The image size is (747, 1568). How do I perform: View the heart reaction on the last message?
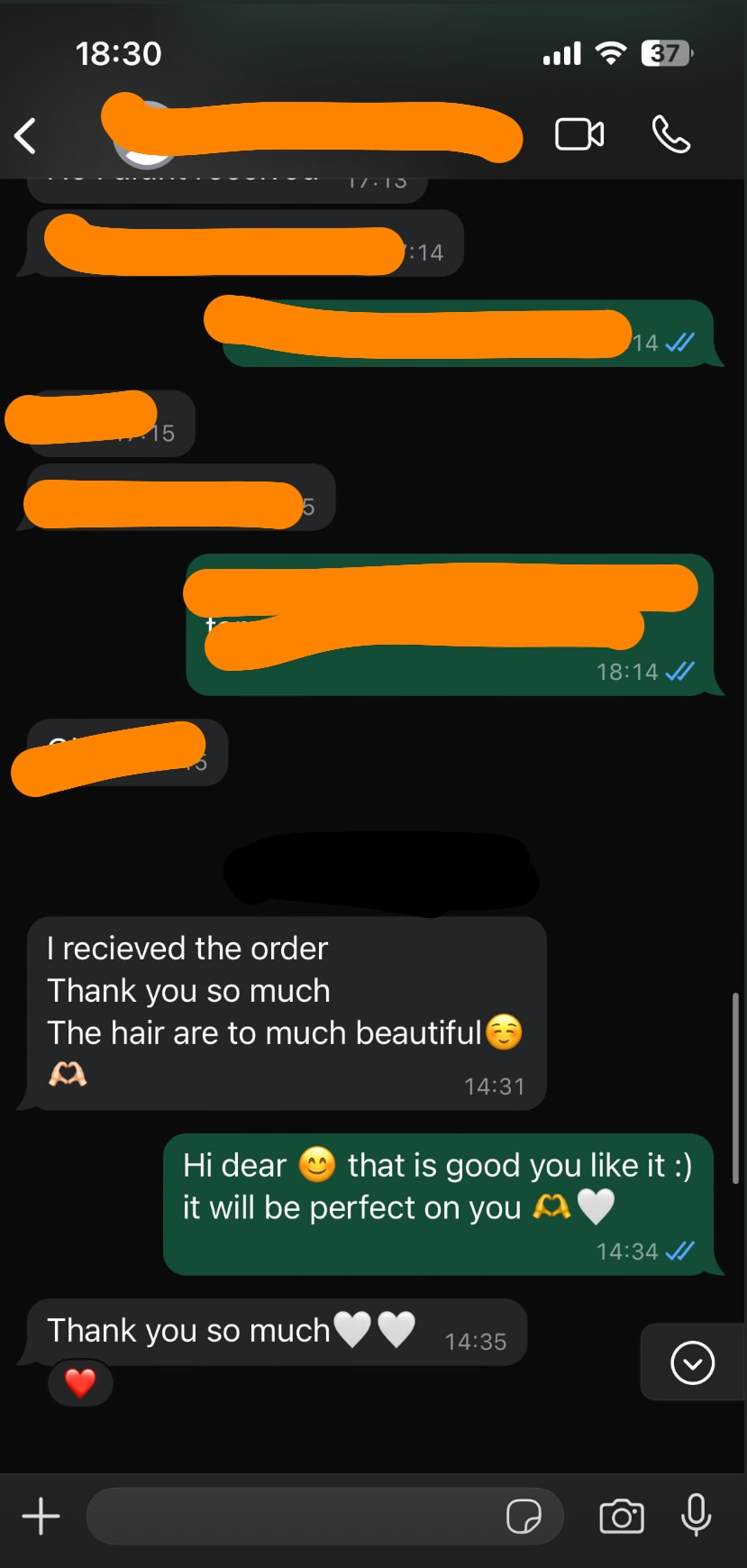click(80, 1382)
